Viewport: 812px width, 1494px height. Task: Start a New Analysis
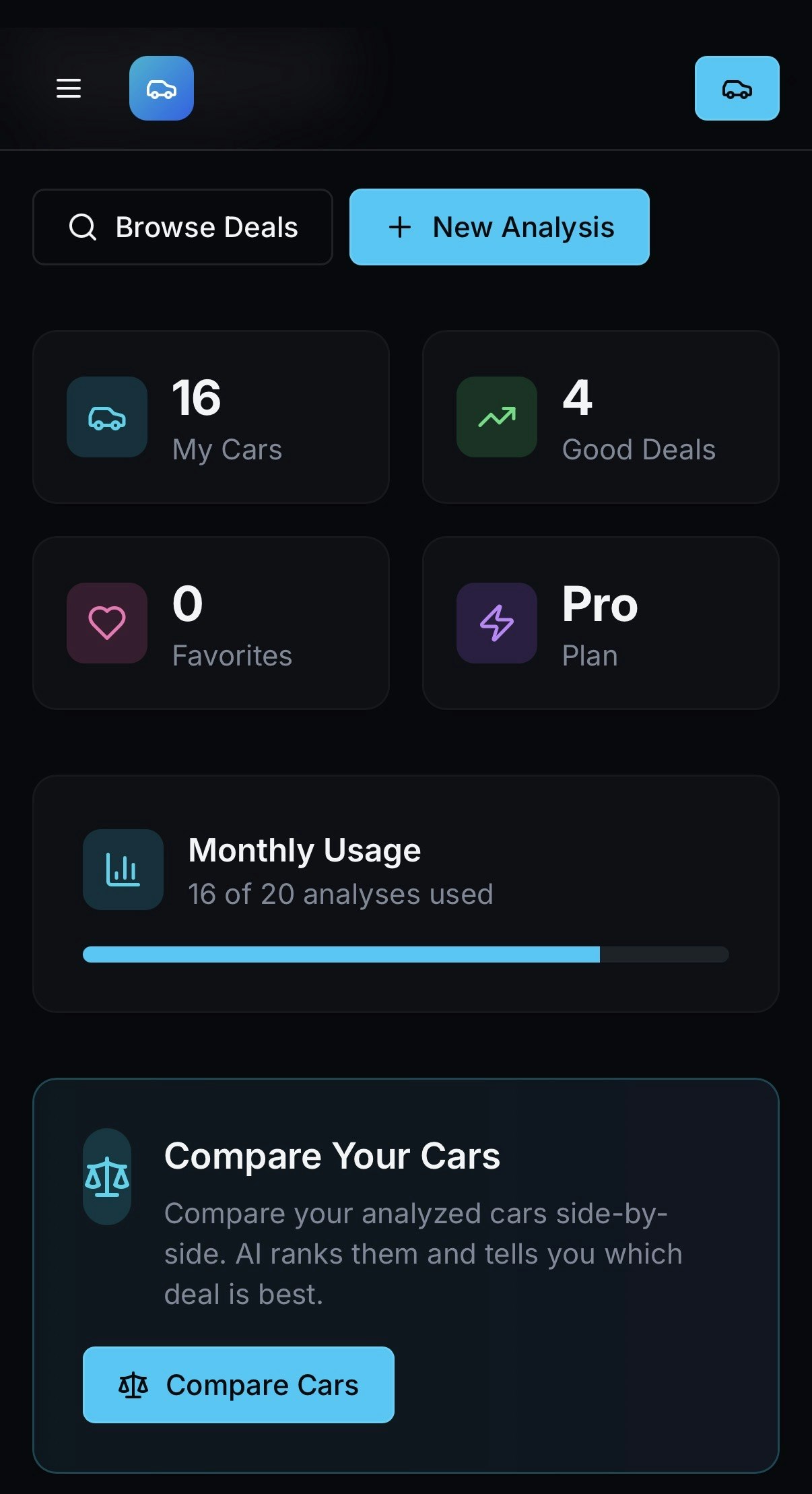(499, 226)
